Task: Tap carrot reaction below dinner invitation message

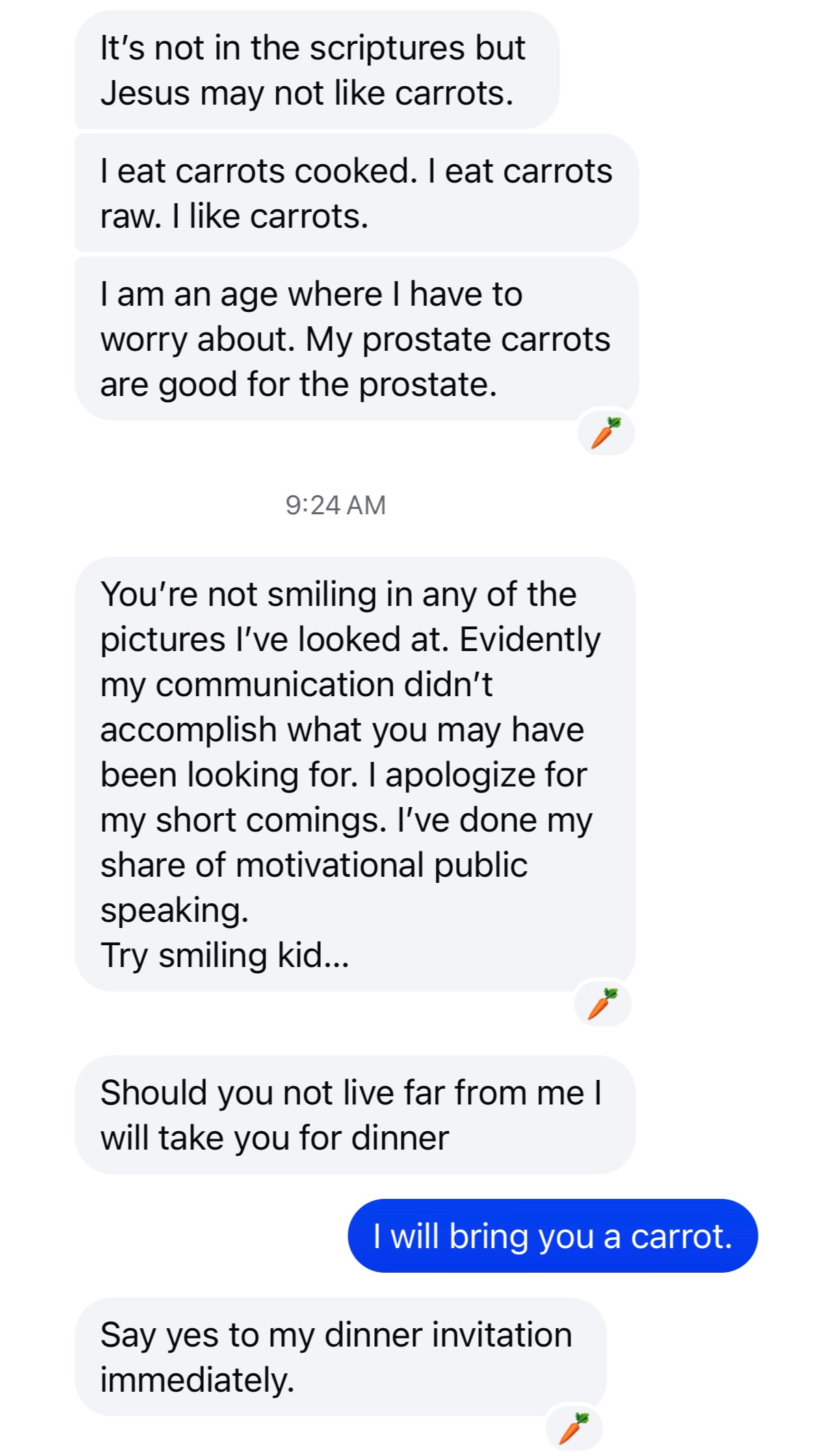Action: coord(574,1428)
